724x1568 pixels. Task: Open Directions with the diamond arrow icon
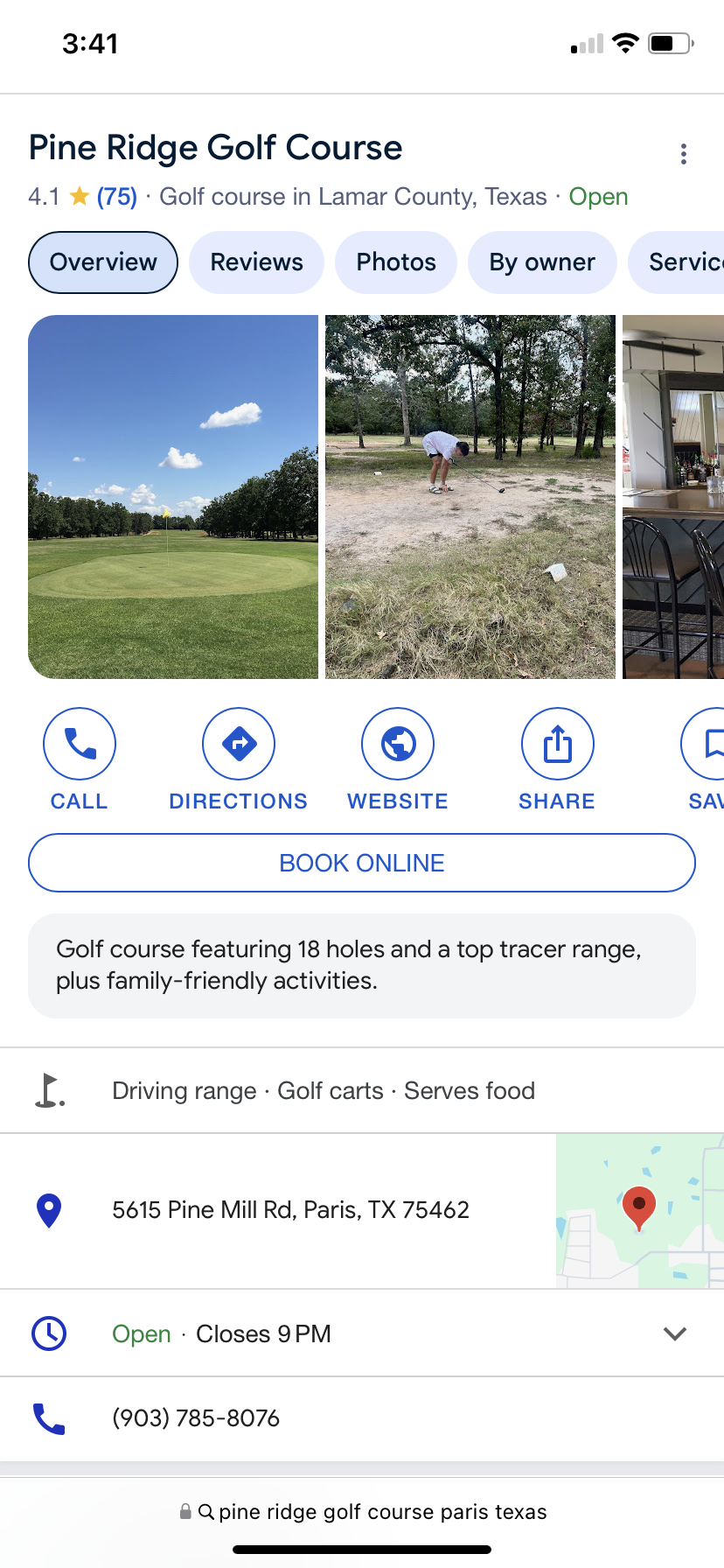click(239, 744)
